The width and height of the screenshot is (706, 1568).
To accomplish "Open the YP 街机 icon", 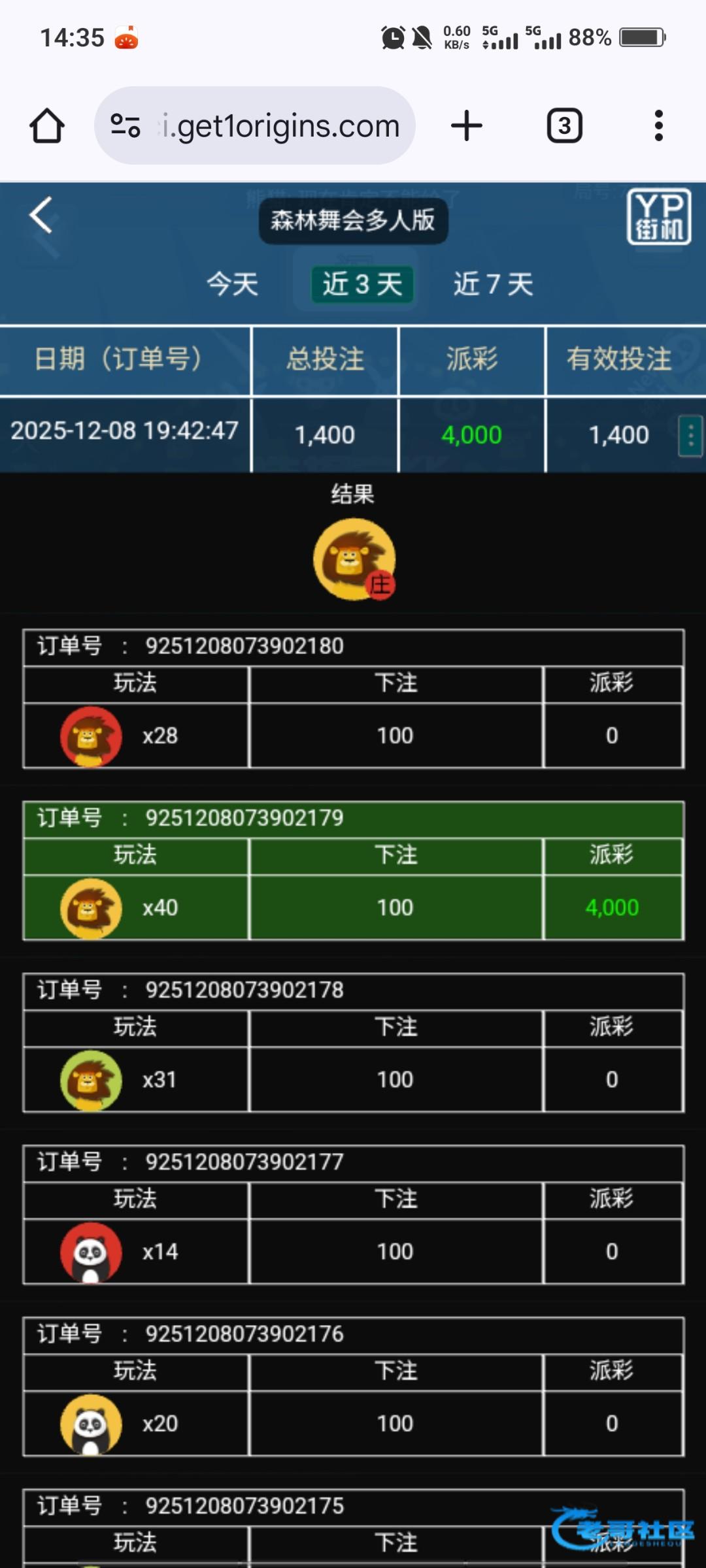I will [658, 217].
